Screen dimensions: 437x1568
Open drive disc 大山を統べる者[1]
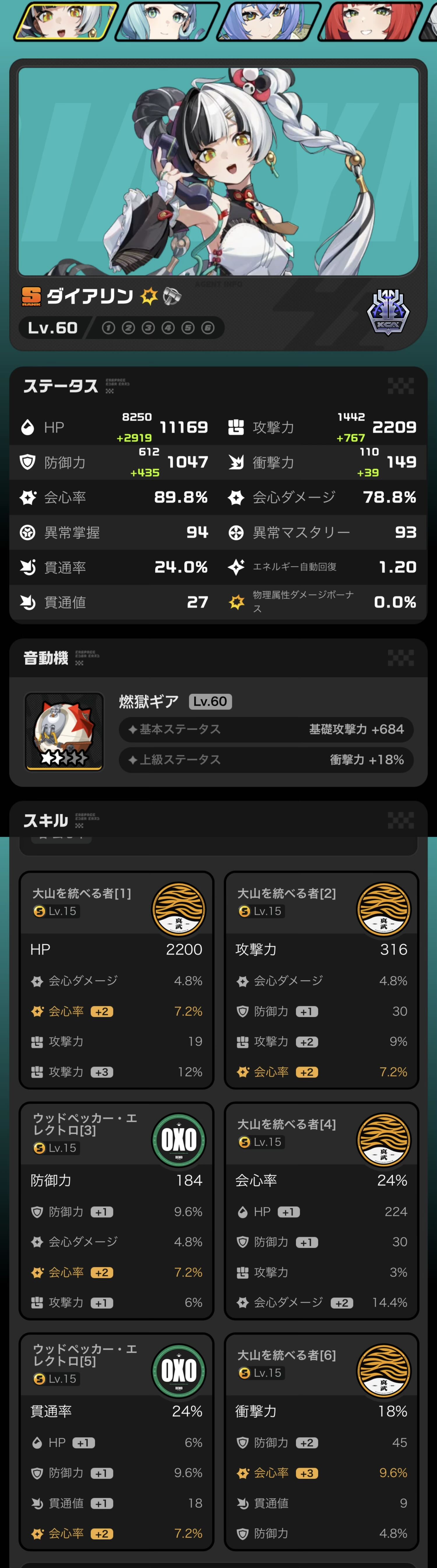pyautogui.click(x=116, y=979)
